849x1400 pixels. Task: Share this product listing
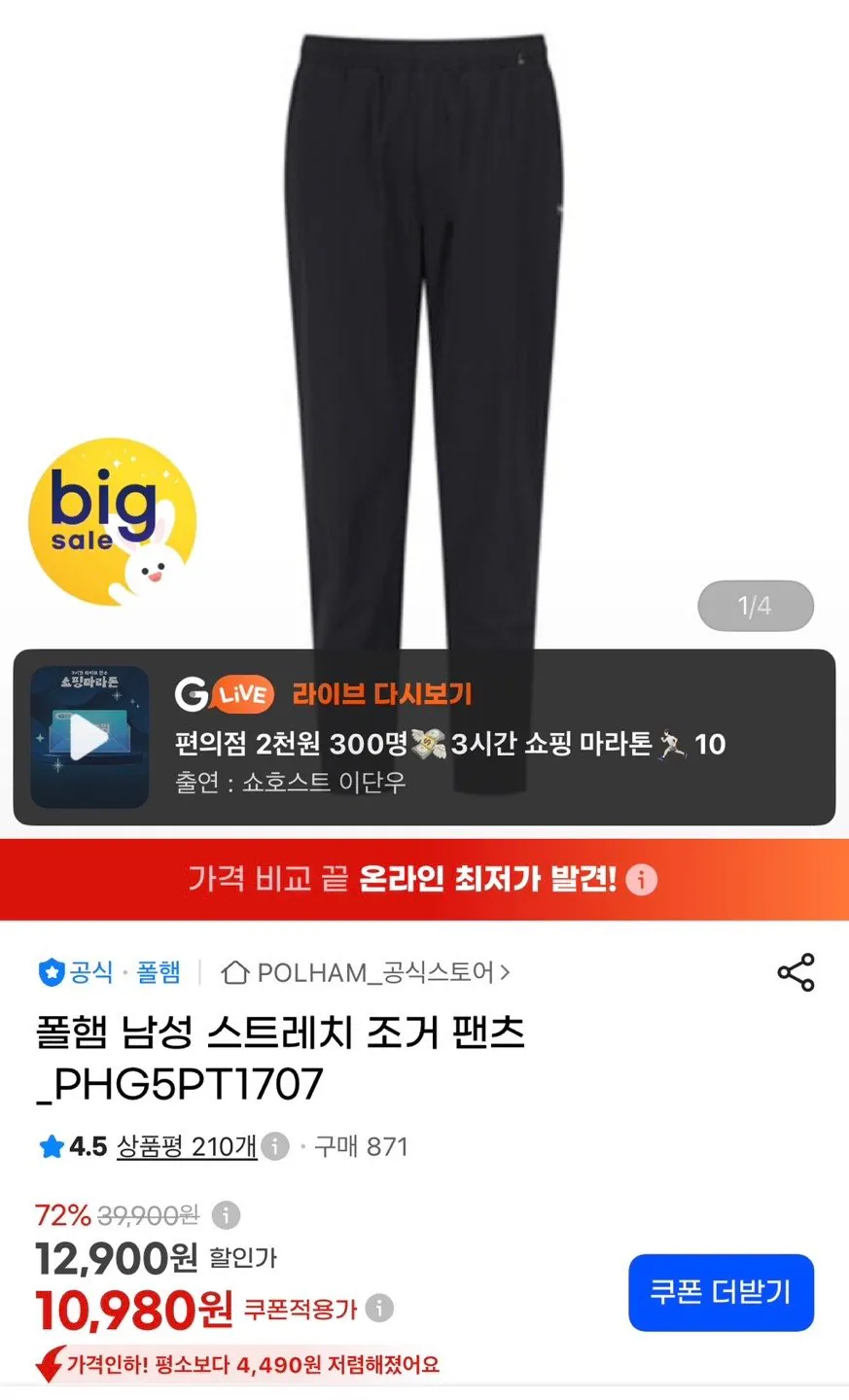click(796, 972)
